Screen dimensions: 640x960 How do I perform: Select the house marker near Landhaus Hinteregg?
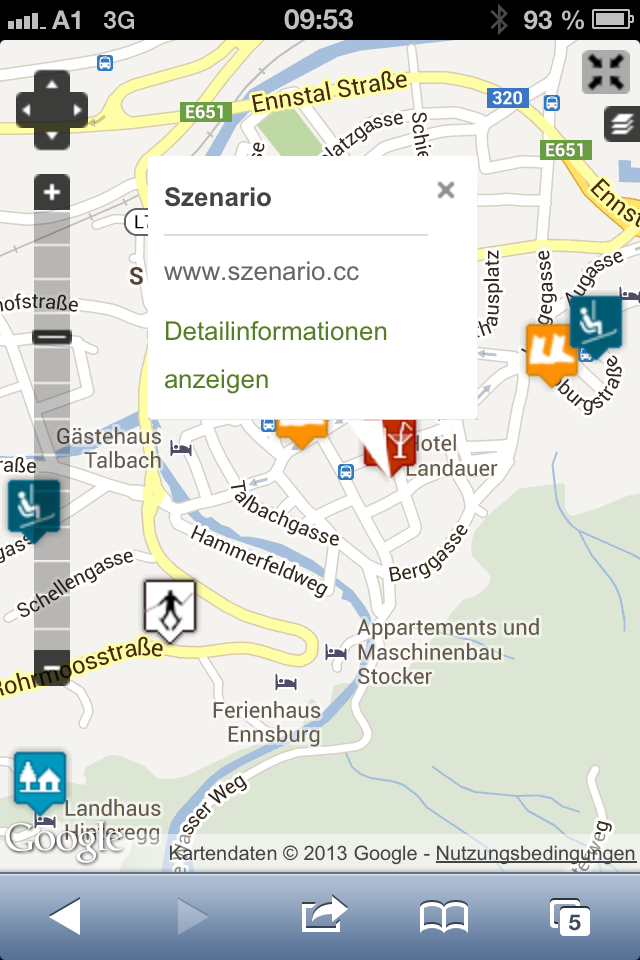click(x=40, y=778)
